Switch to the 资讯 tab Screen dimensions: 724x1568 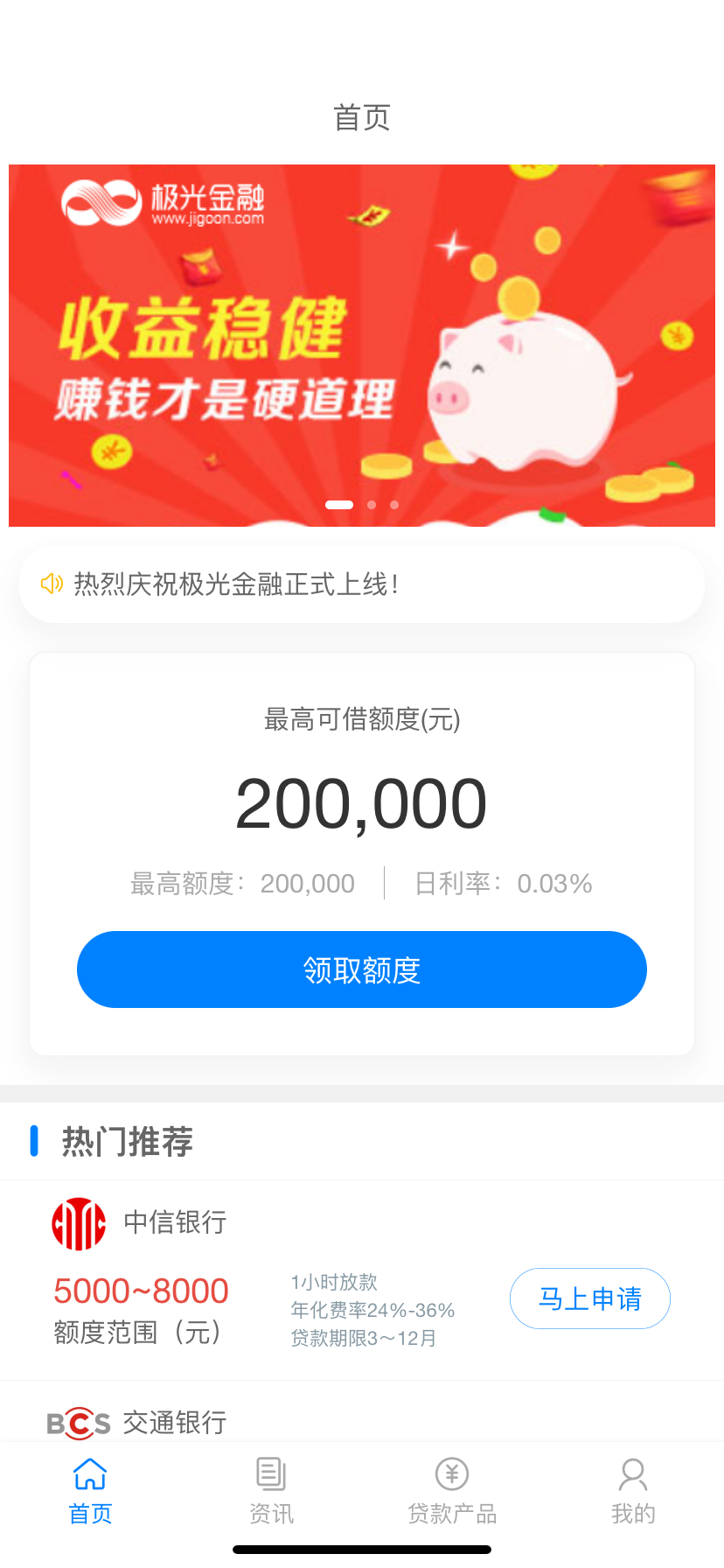click(x=271, y=1491)
